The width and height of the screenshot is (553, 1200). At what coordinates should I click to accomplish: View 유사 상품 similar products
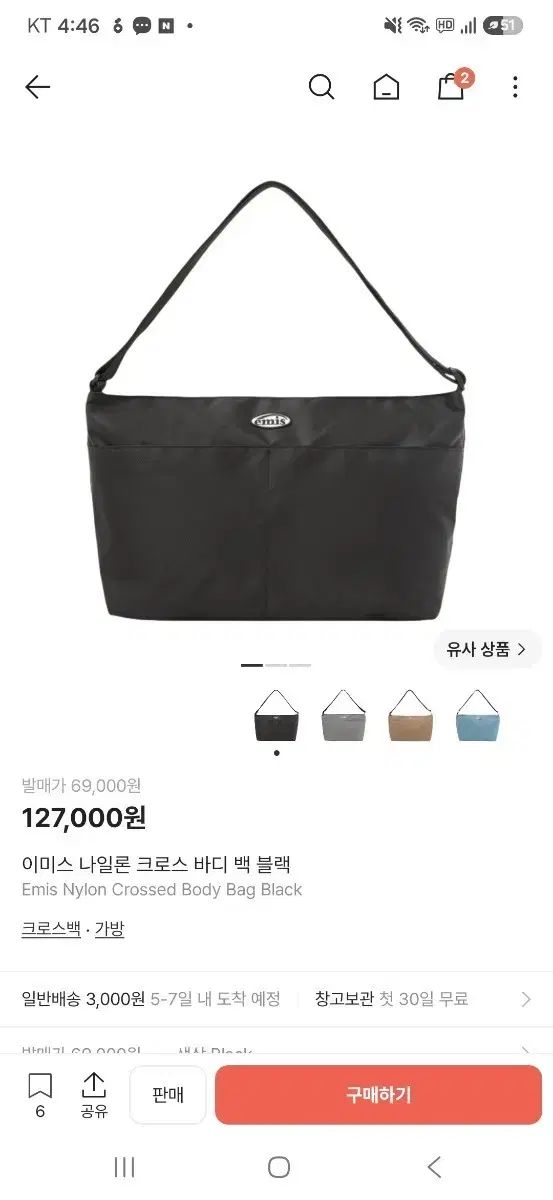tap(487, 649)
